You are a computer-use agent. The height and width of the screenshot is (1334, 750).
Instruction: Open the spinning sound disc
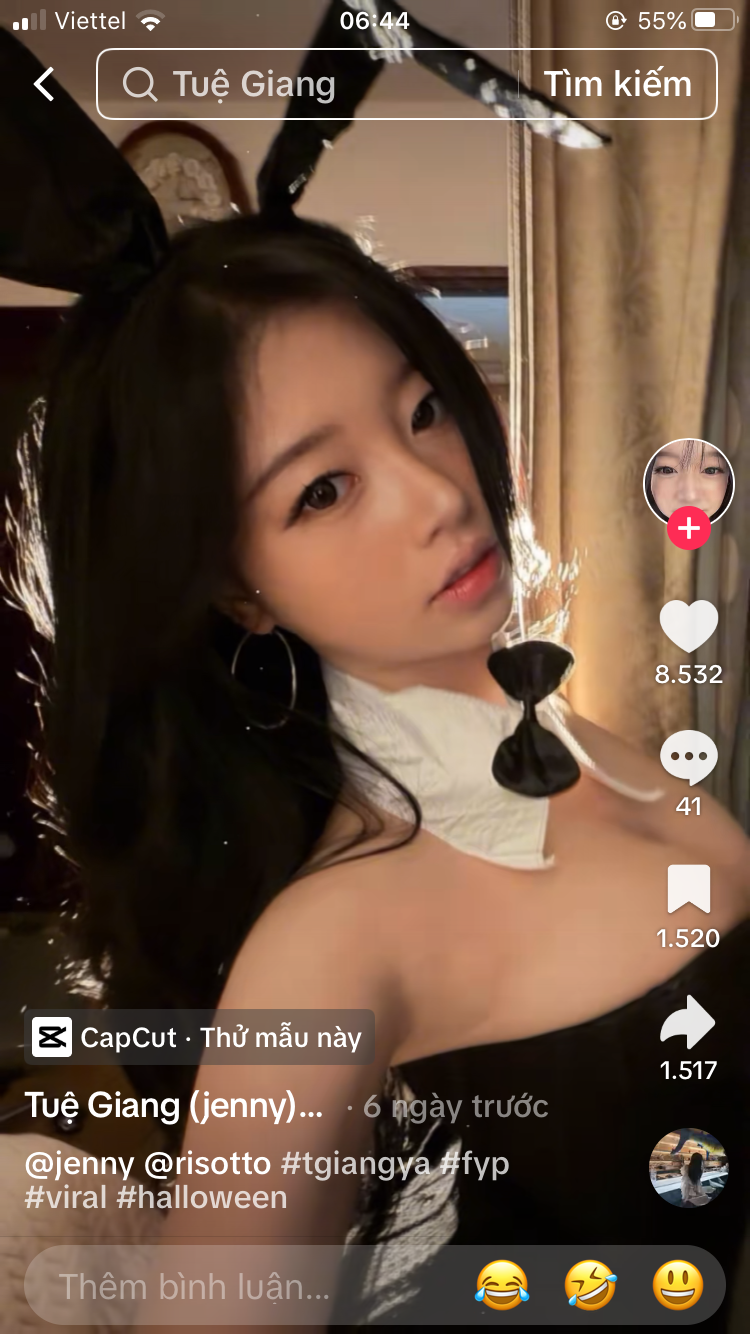coord(688,1168)
